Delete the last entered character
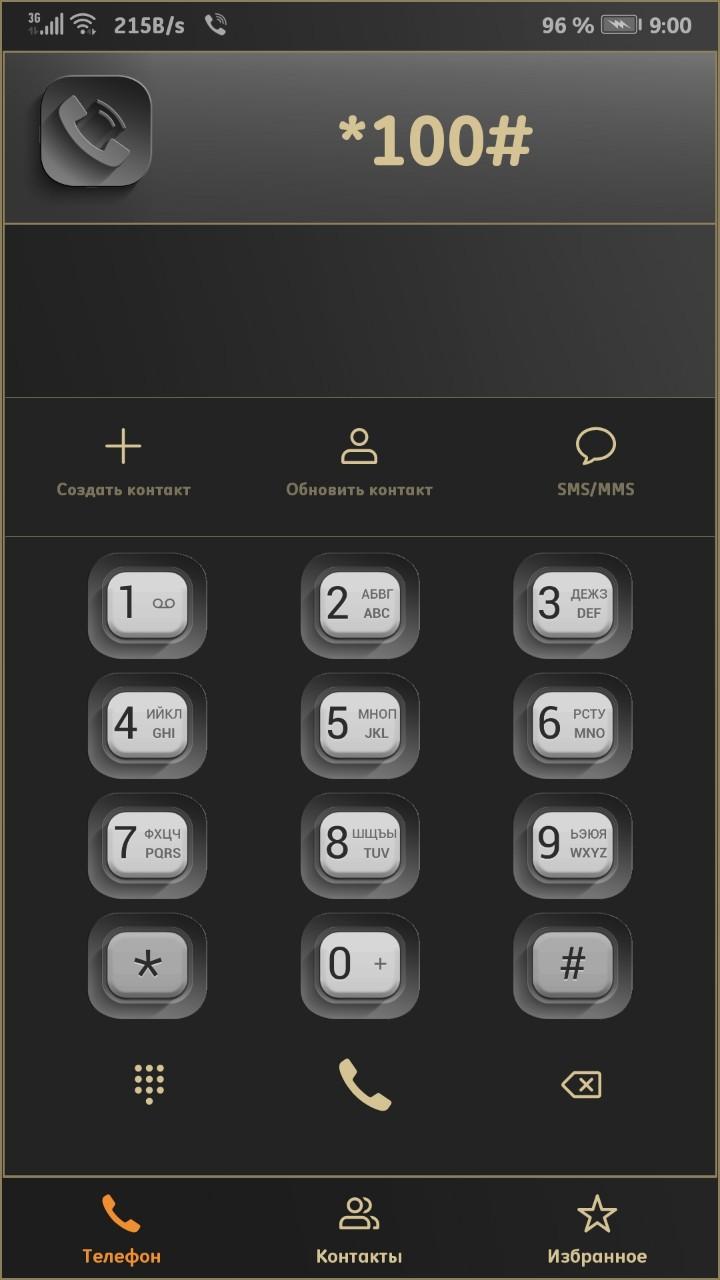Screen dimensions: 720x1280 [581, 1085]
